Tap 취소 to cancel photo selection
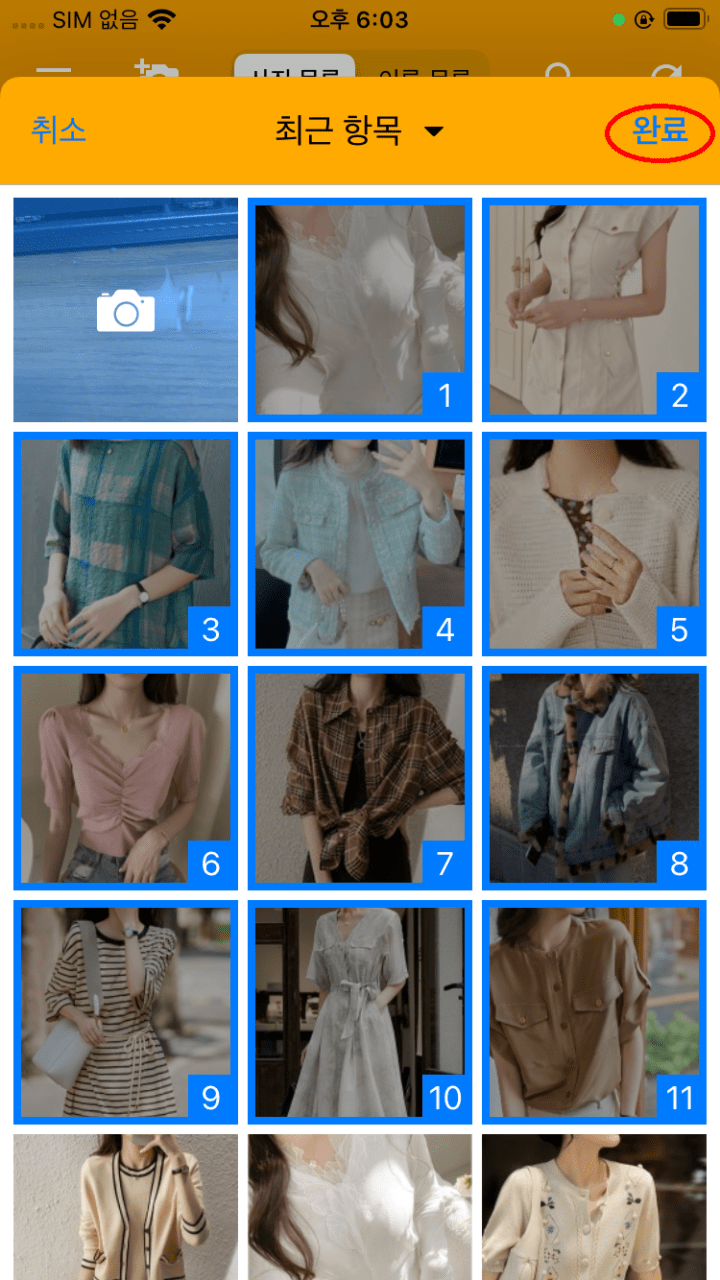Image resolution: width=720 pixels, height=1280 pixels. 59,130
